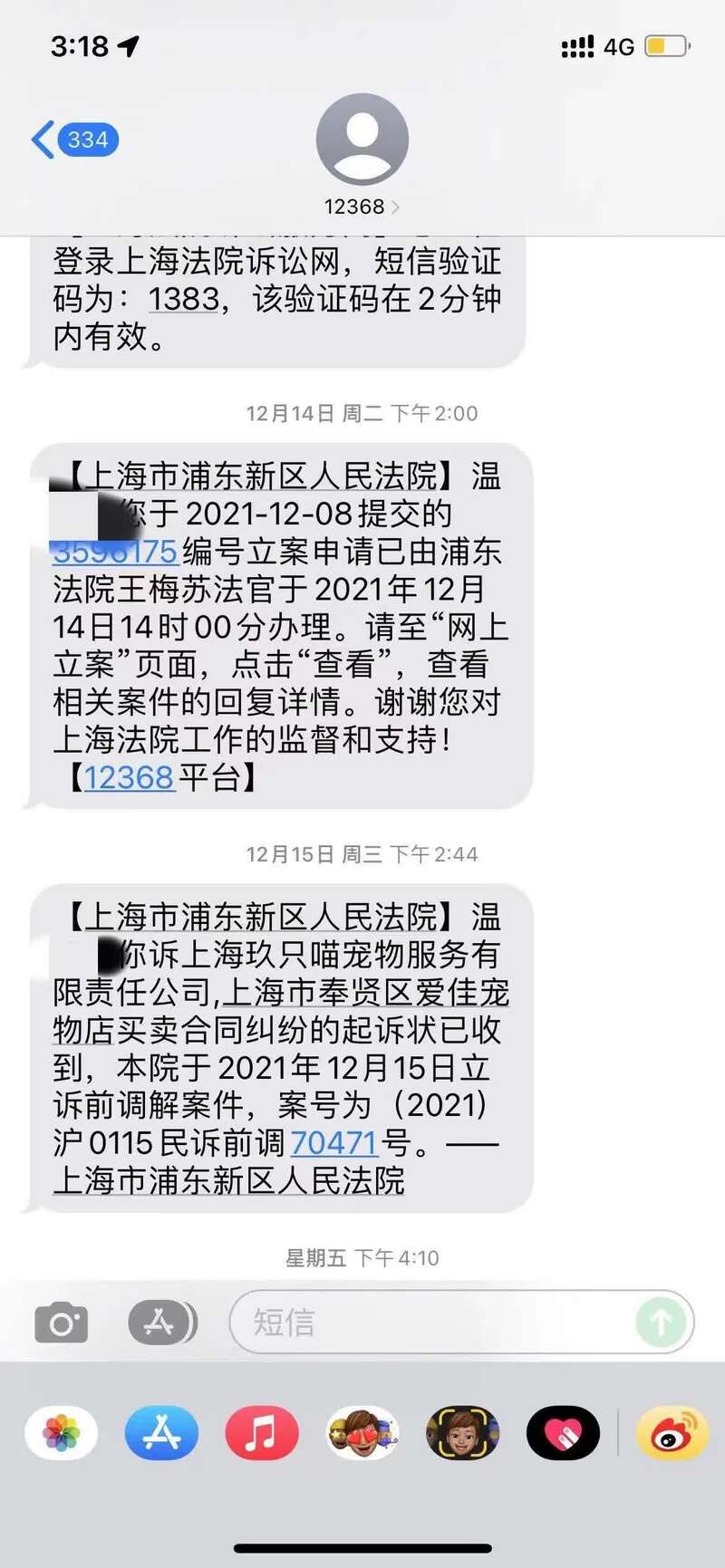Open the Photos iMessage app
Image resolution: width=725 pixels, height=1568 pixels.
pos(62,1433)
